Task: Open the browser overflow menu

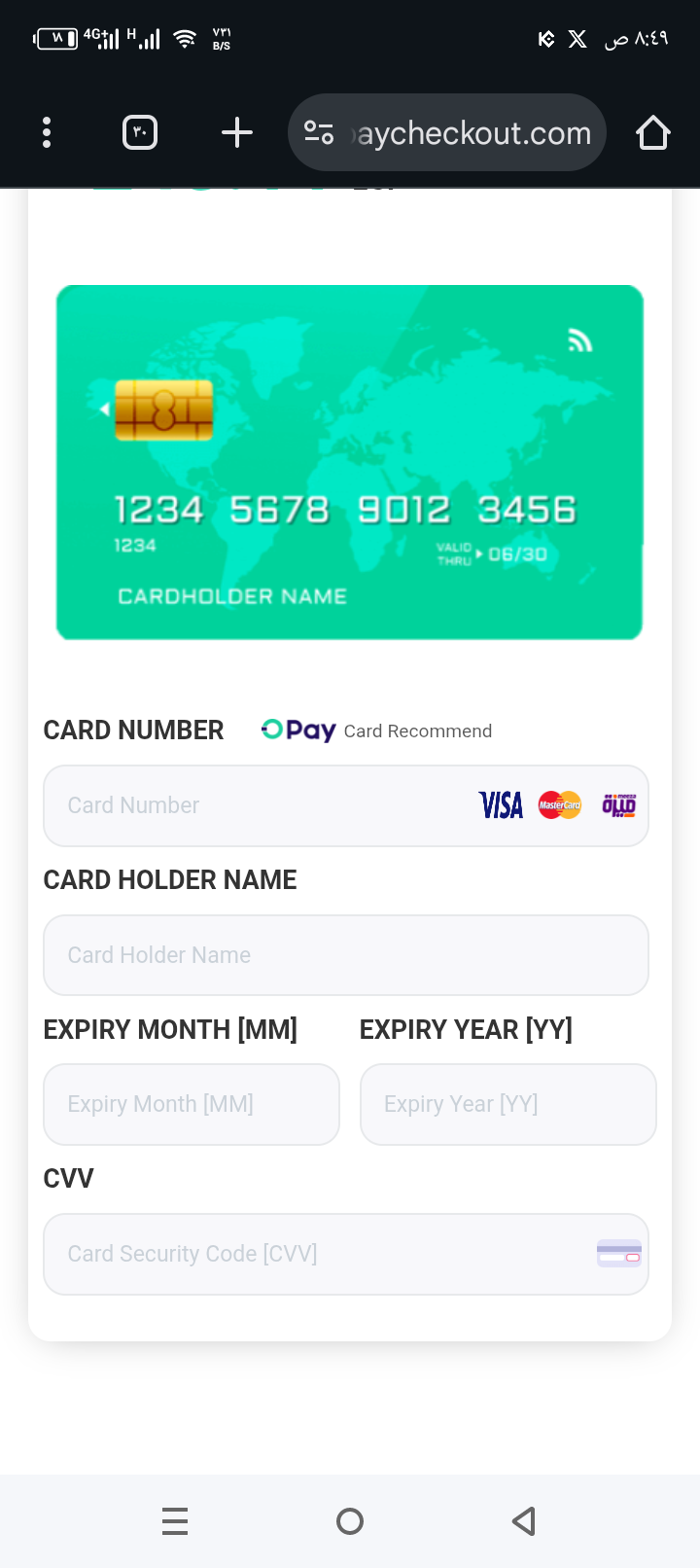Action: 47,132
